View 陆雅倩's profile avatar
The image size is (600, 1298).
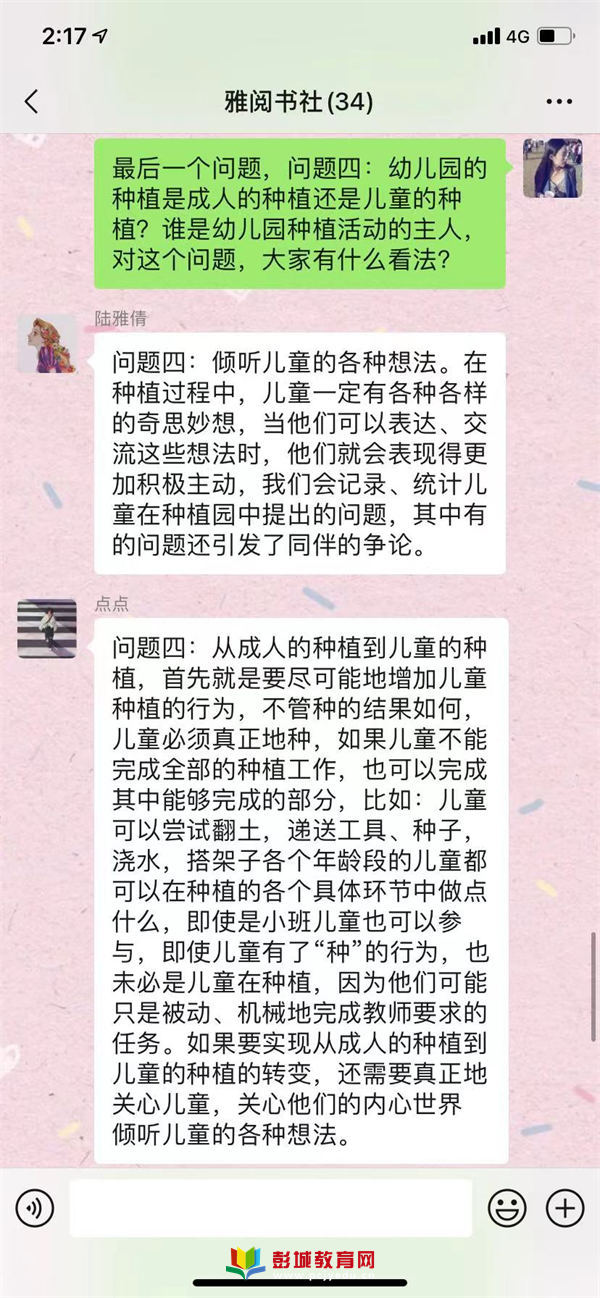click(x=47, y=344)
